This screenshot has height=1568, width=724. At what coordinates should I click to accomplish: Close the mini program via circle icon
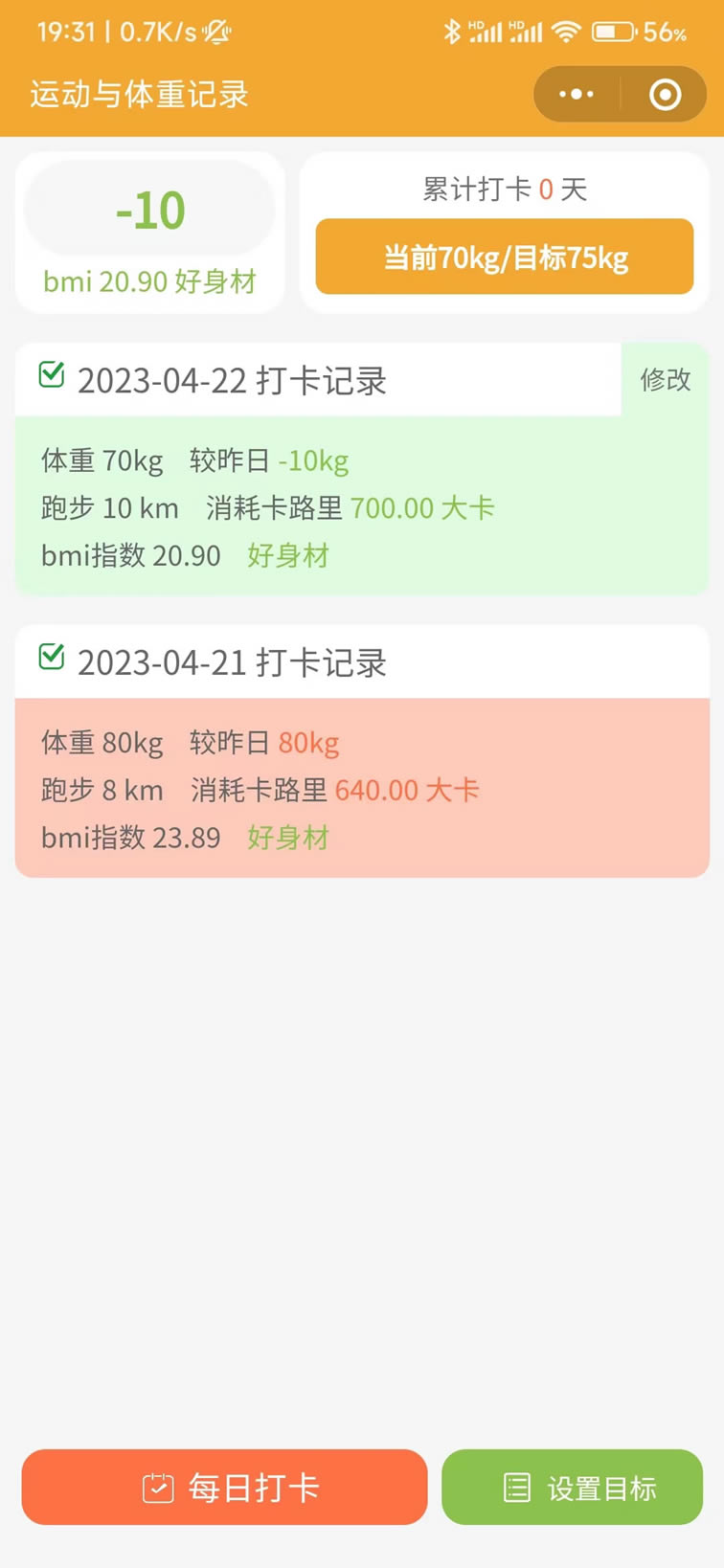point(665,94)
